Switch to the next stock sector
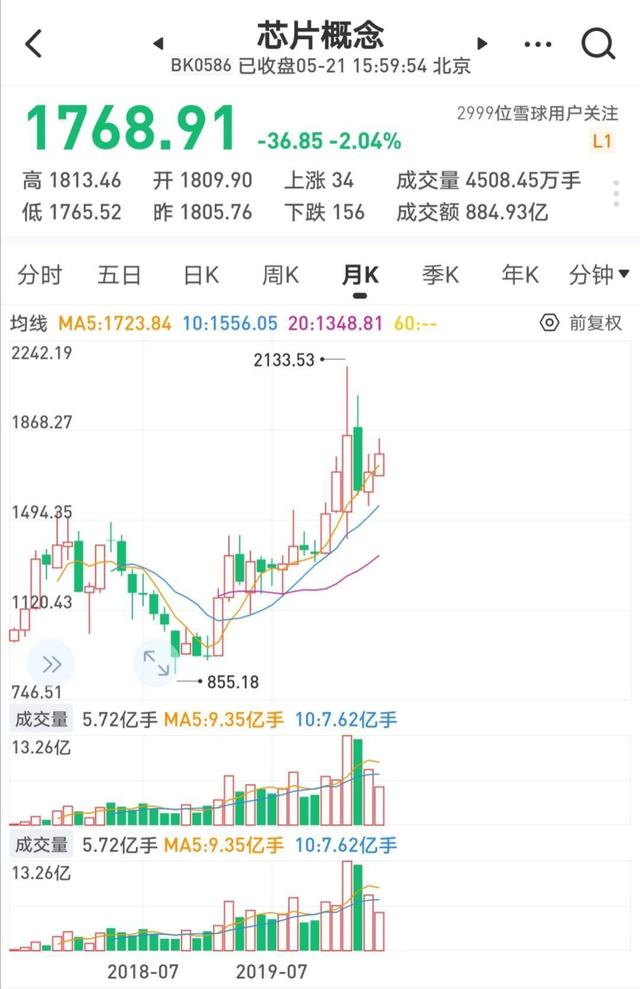This screenshot has width=640, height=989. coord(482,44)
